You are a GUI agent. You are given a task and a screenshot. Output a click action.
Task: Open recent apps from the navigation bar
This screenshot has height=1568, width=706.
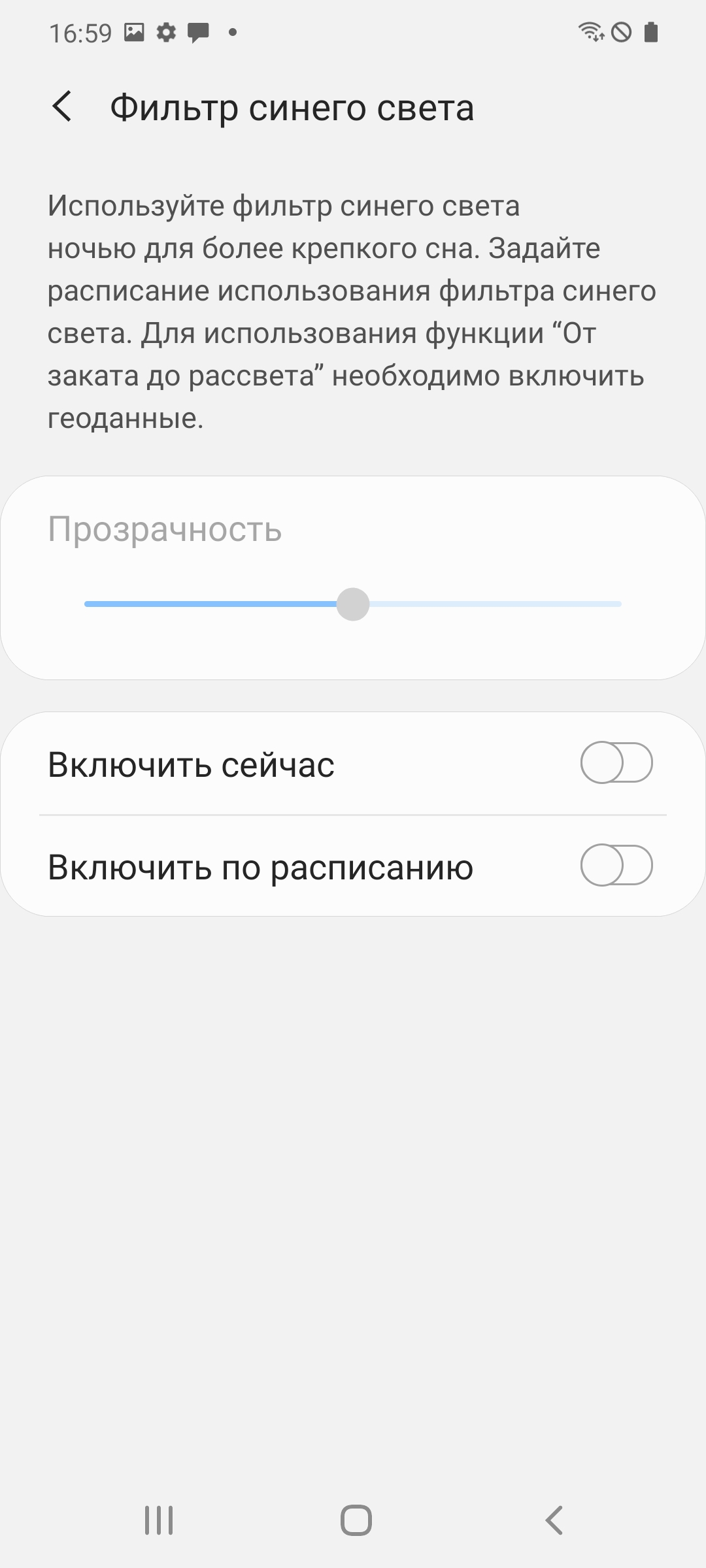[159, 1520]
